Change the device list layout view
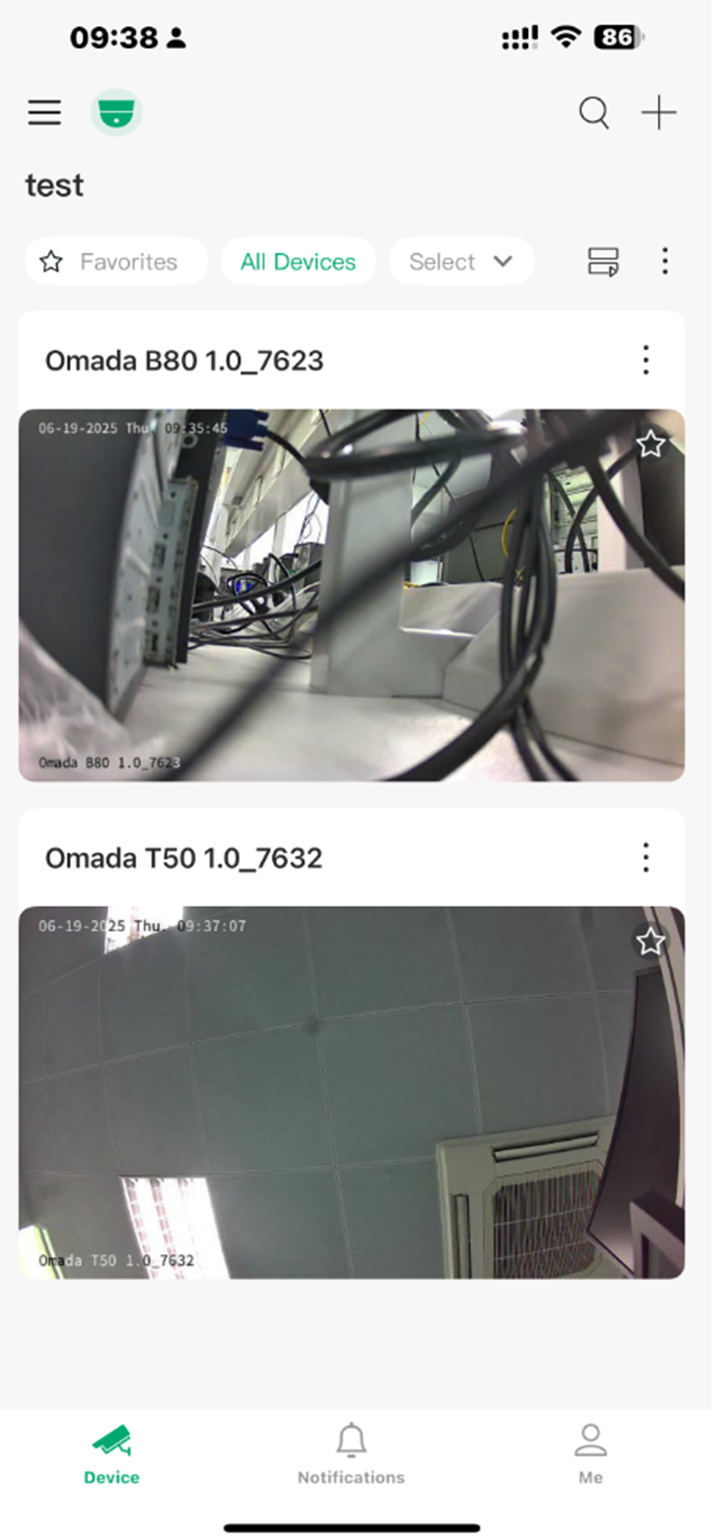The image size is (716, 1539). (603, 262)
